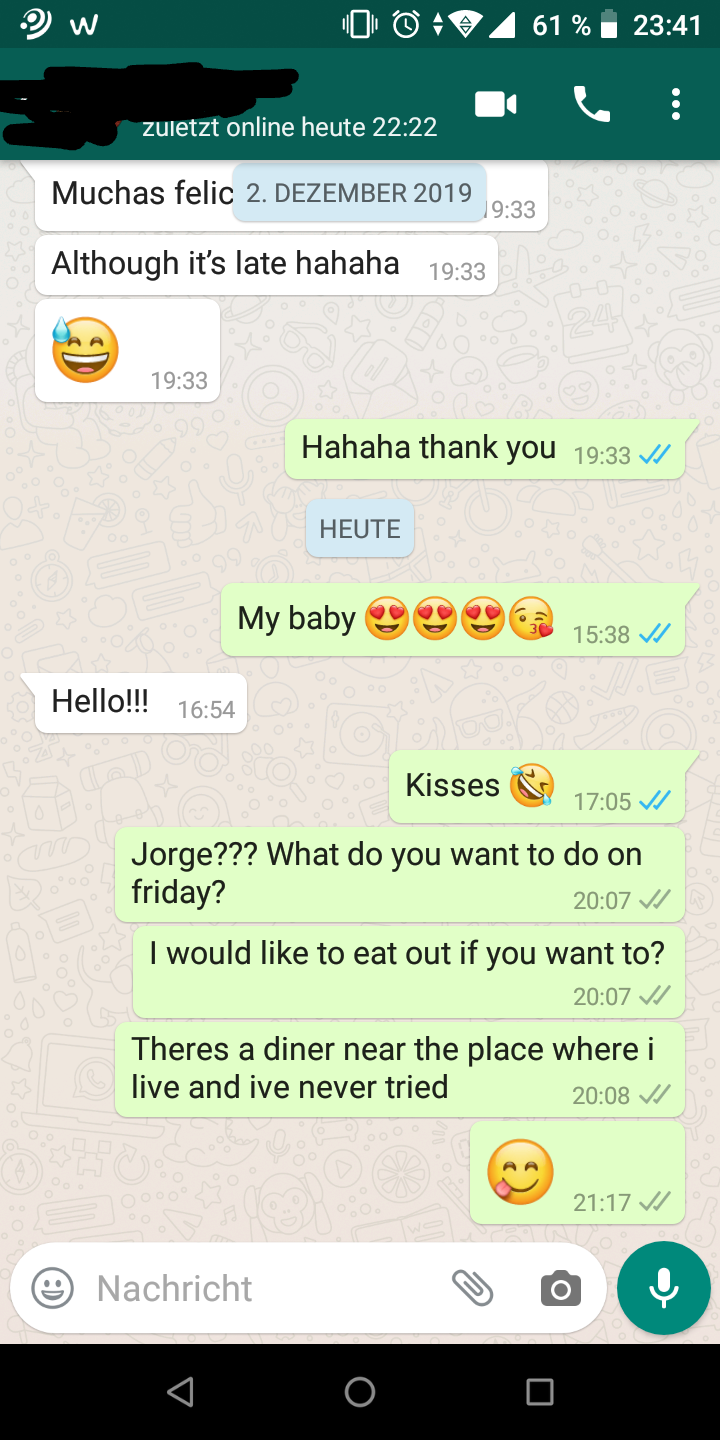The height and width of the screenshot is (1440, 720).
Task: Open the three-dot overflow menu
Action: [676, 104]
